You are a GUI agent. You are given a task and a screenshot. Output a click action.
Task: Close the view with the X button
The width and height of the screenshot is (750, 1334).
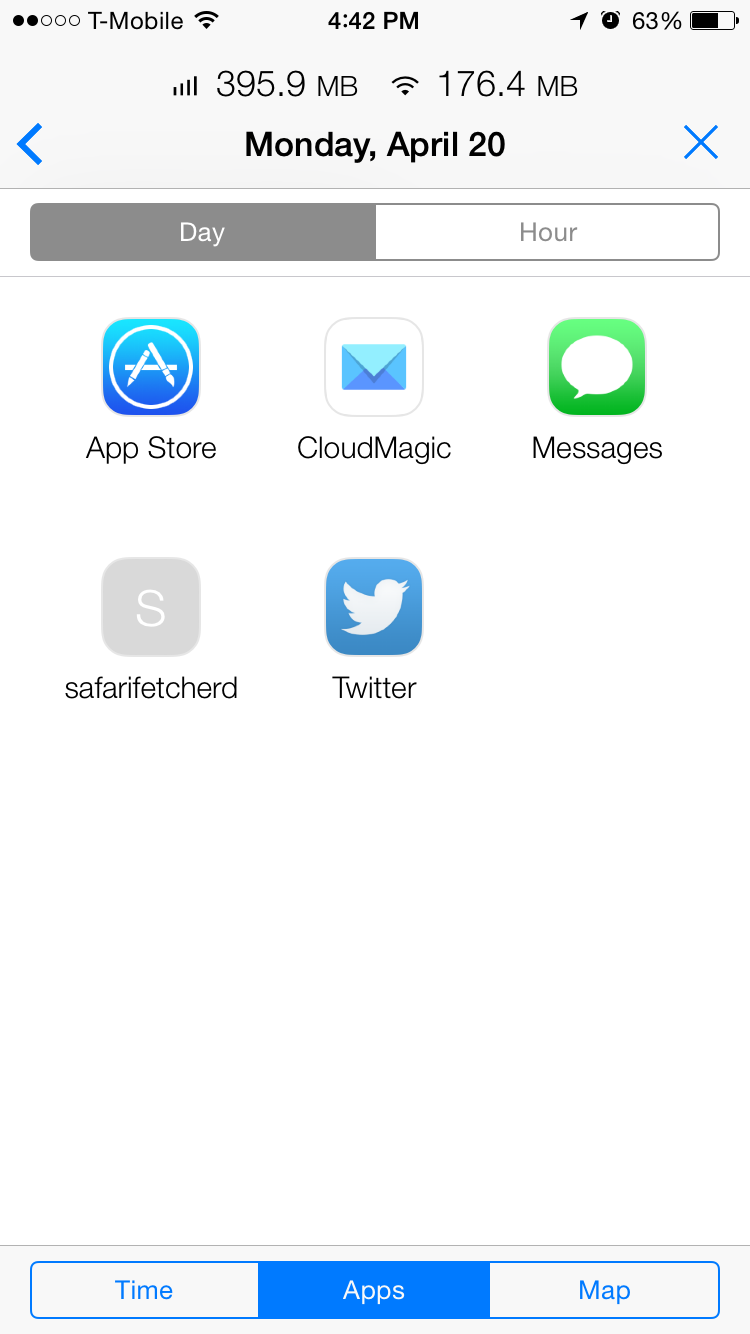click(700, 144)
